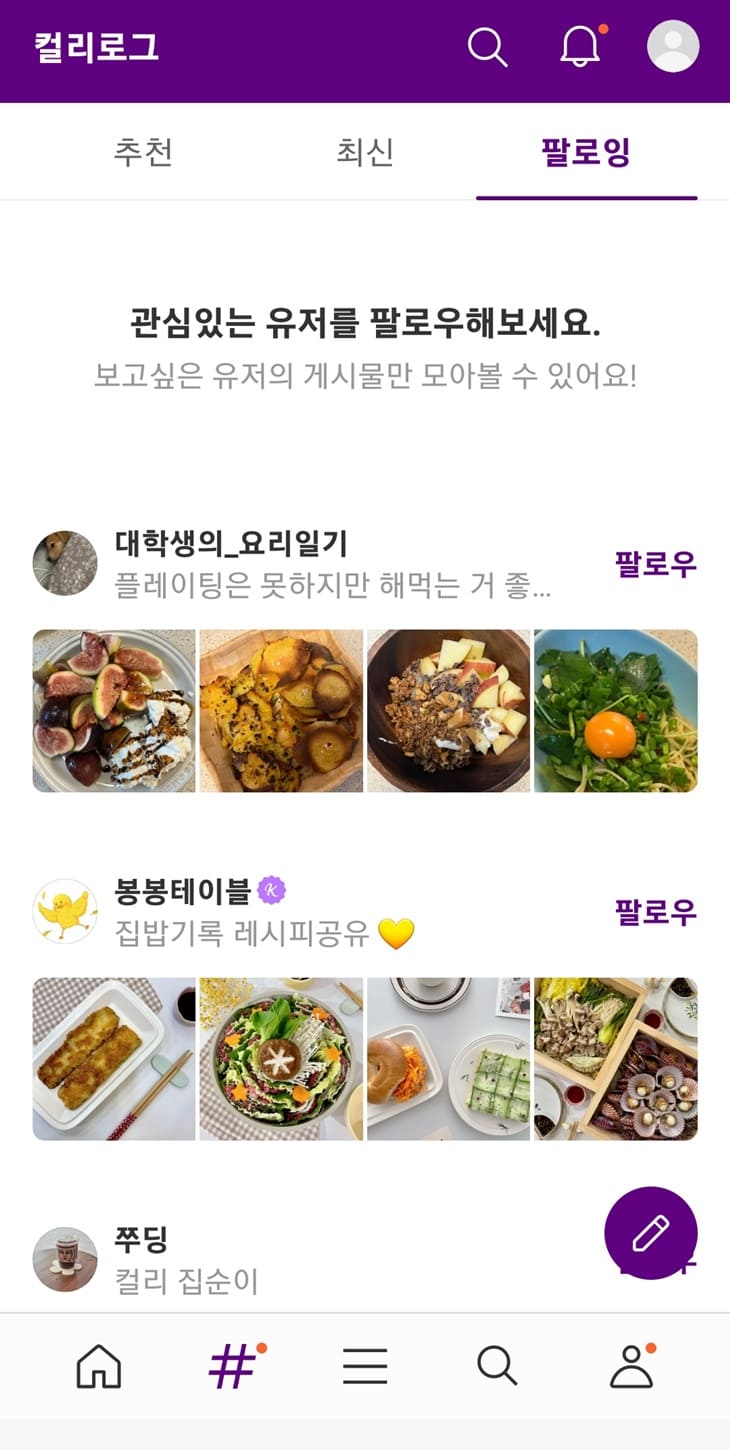Open 봉봉테이블's scallop box photo

(615, 1058)
